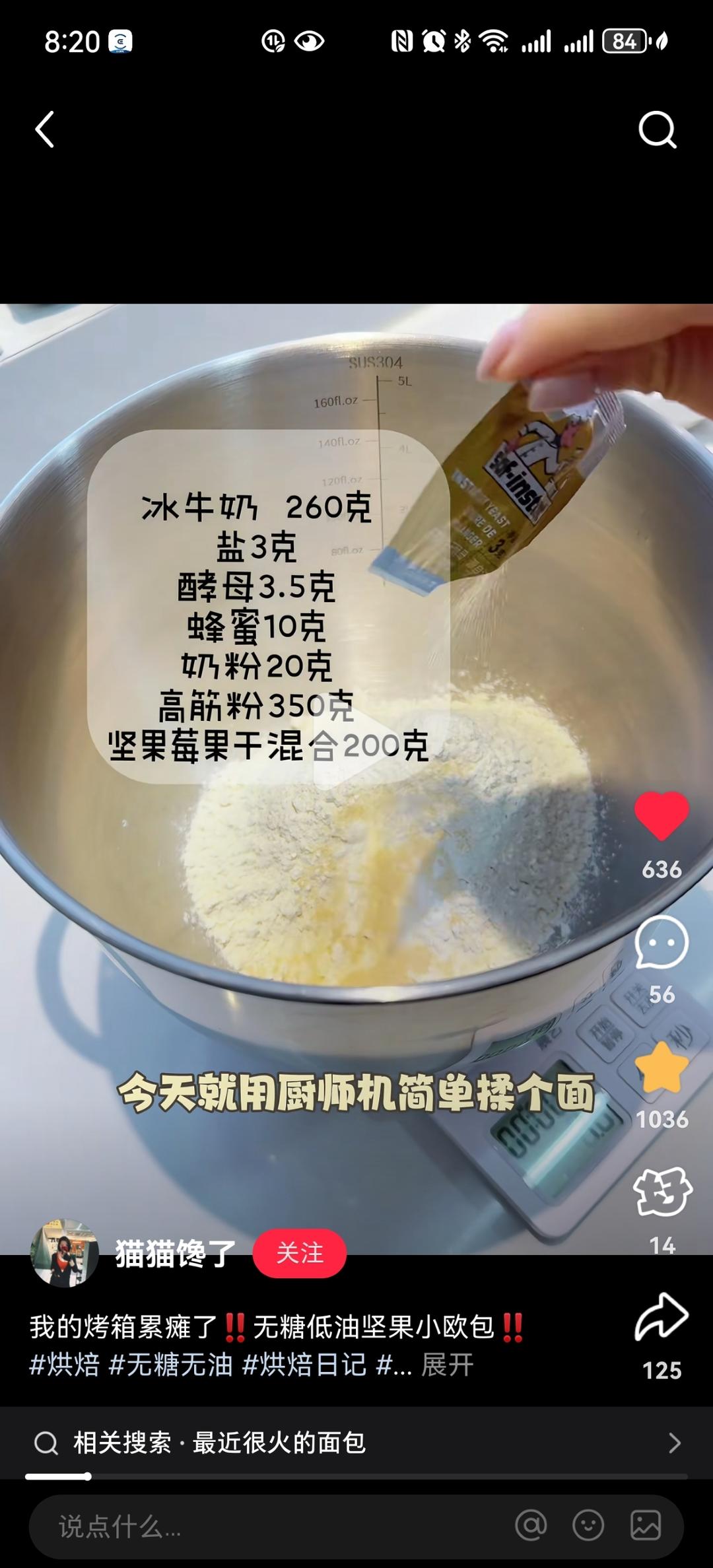Image resolution: width=713 pixels, height=1568 pixels.
Task: Tap the star favorite icon
Action: [662, 1068]
